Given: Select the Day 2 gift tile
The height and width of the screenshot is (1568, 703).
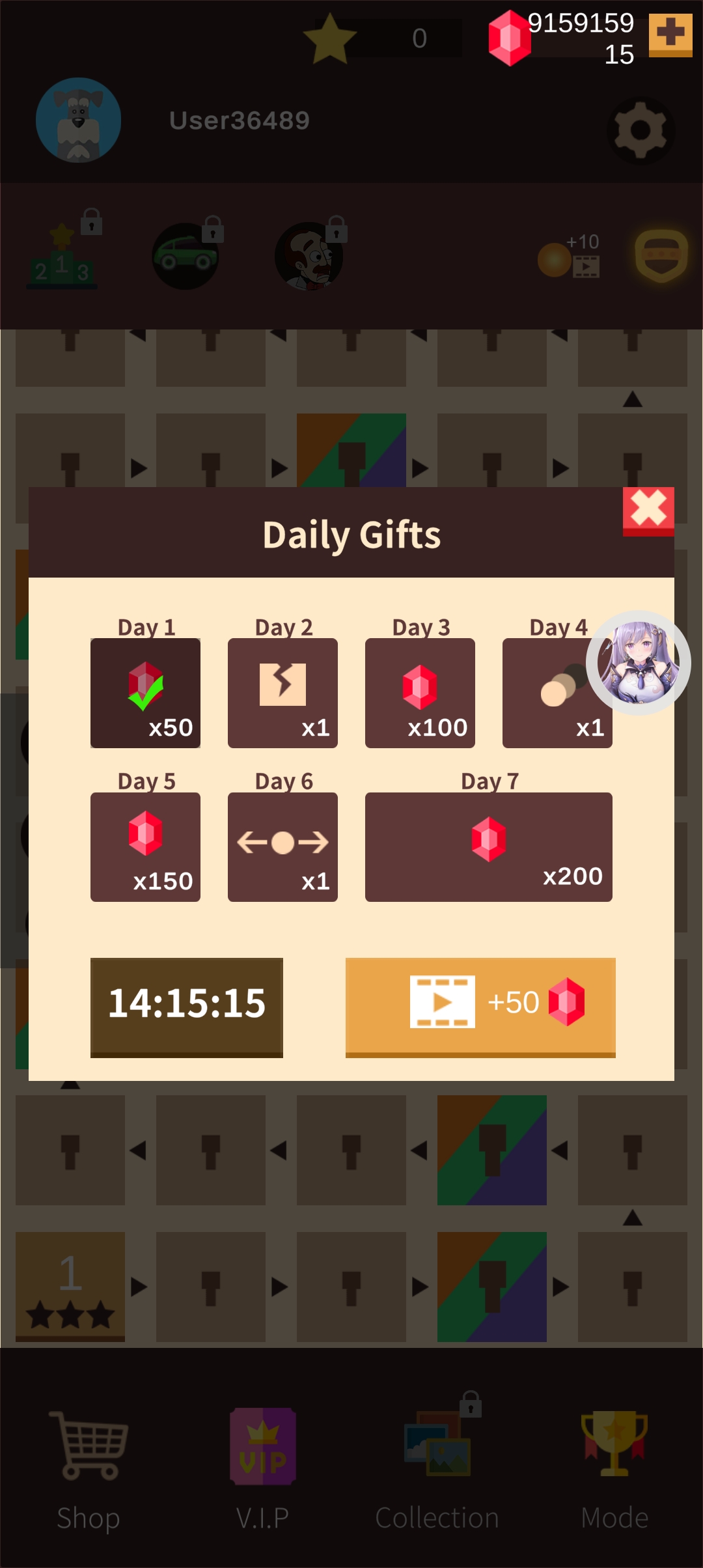Looking at the screenshot, I should point(283,693).
